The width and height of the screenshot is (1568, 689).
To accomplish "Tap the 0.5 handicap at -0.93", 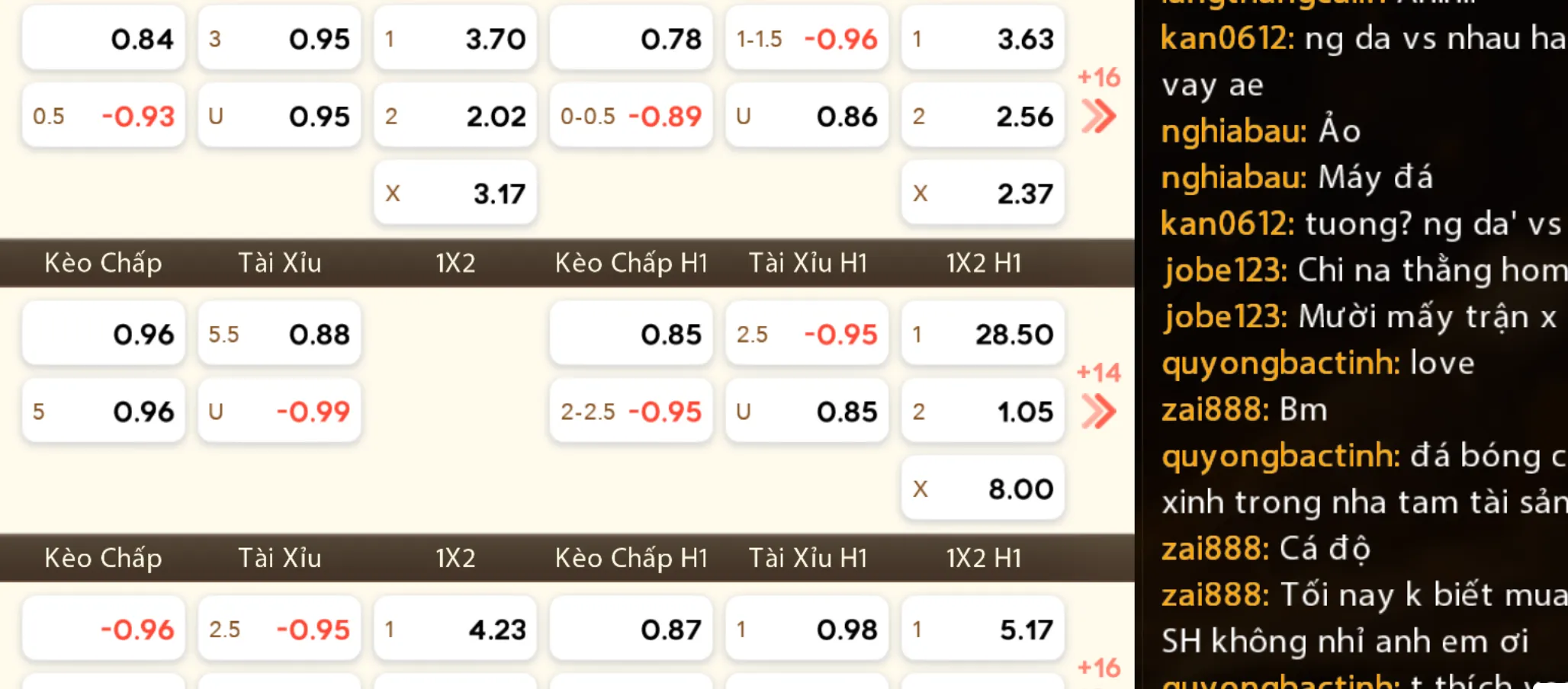I will pyautogui.click(x=104, y=116).
